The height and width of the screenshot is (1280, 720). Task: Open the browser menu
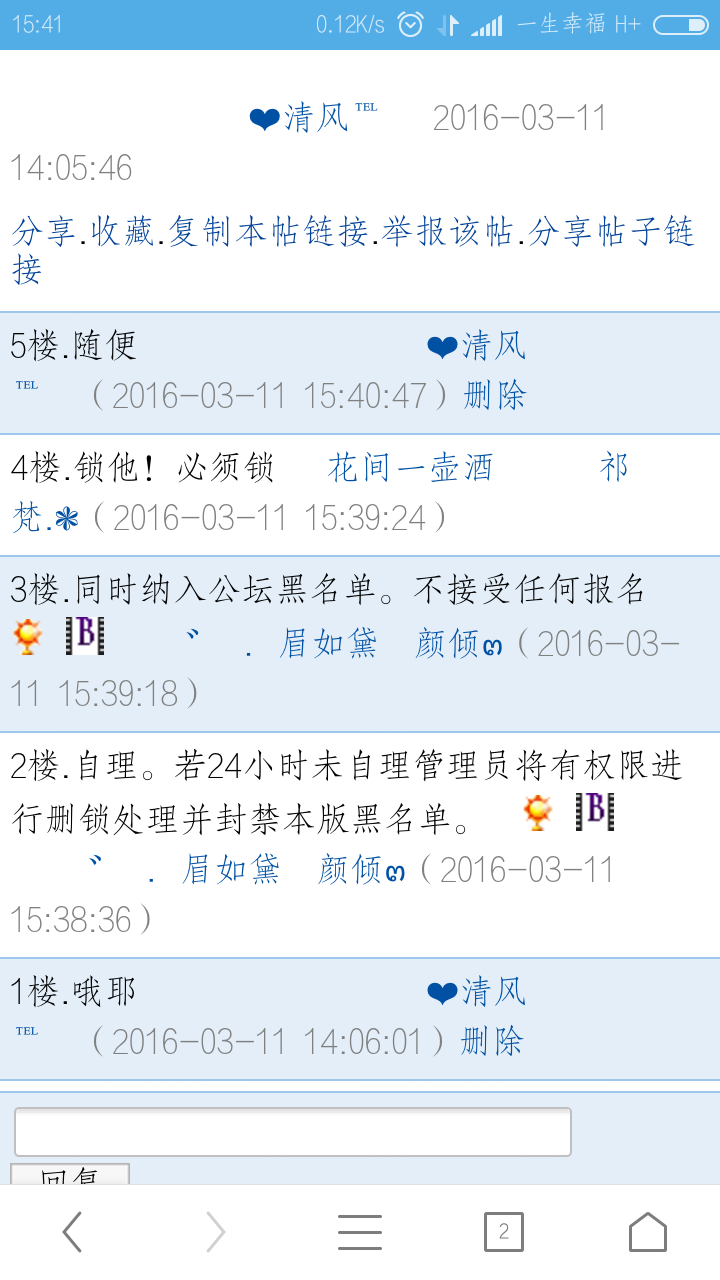[360, 1232]
